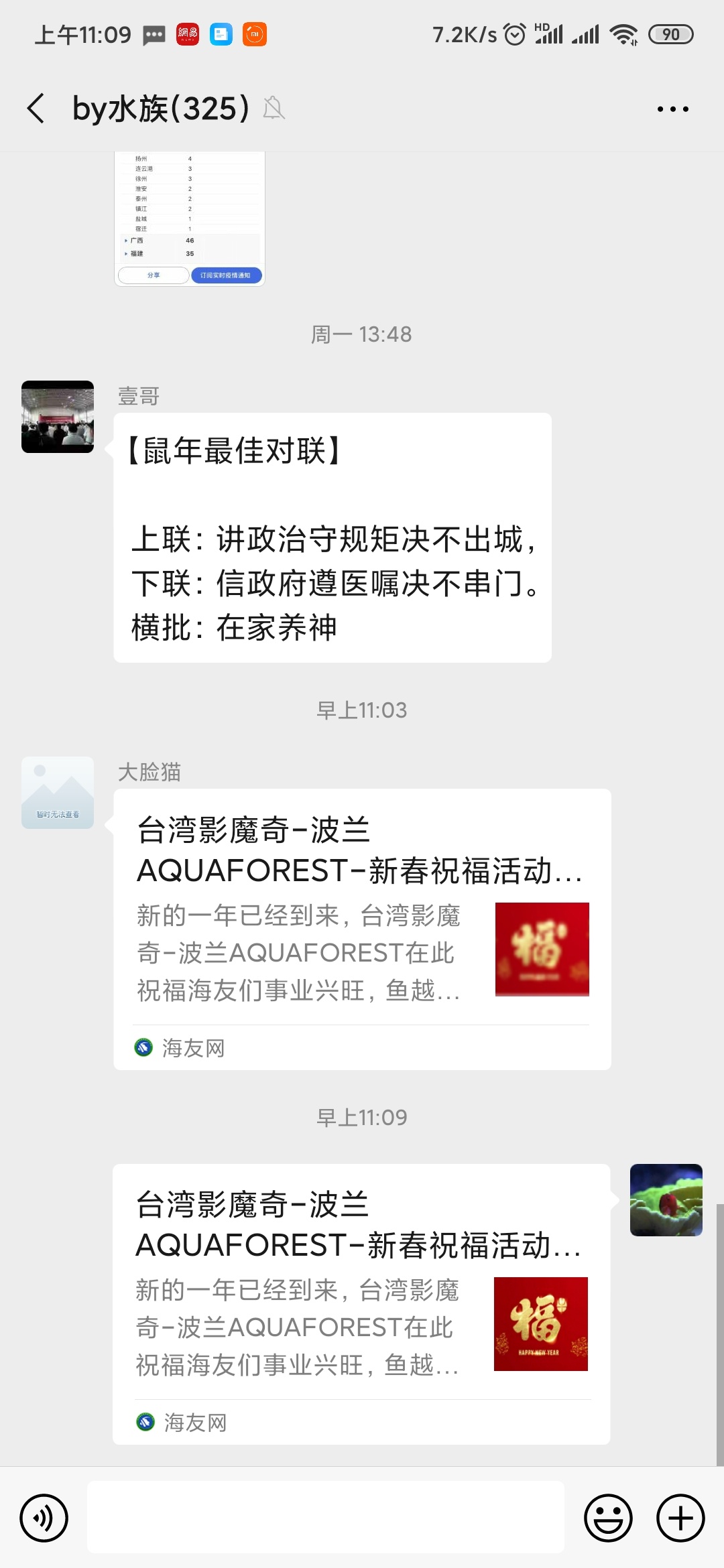Tap my own avatar beside the last message
The height and width of the screenshot is (1568, 724).
(666, 1200)
